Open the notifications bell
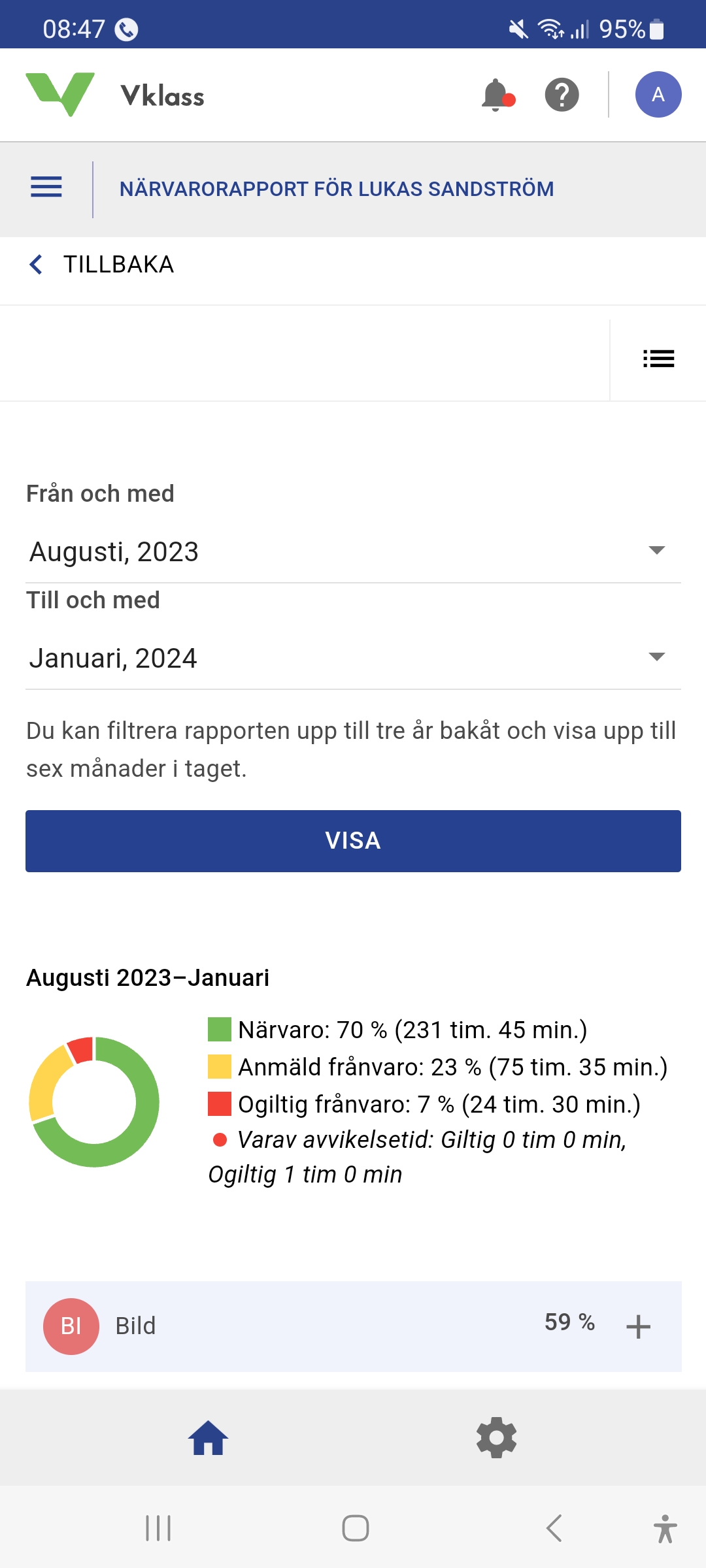This screenshot has height=1568, width=706. tap(497, 95)
